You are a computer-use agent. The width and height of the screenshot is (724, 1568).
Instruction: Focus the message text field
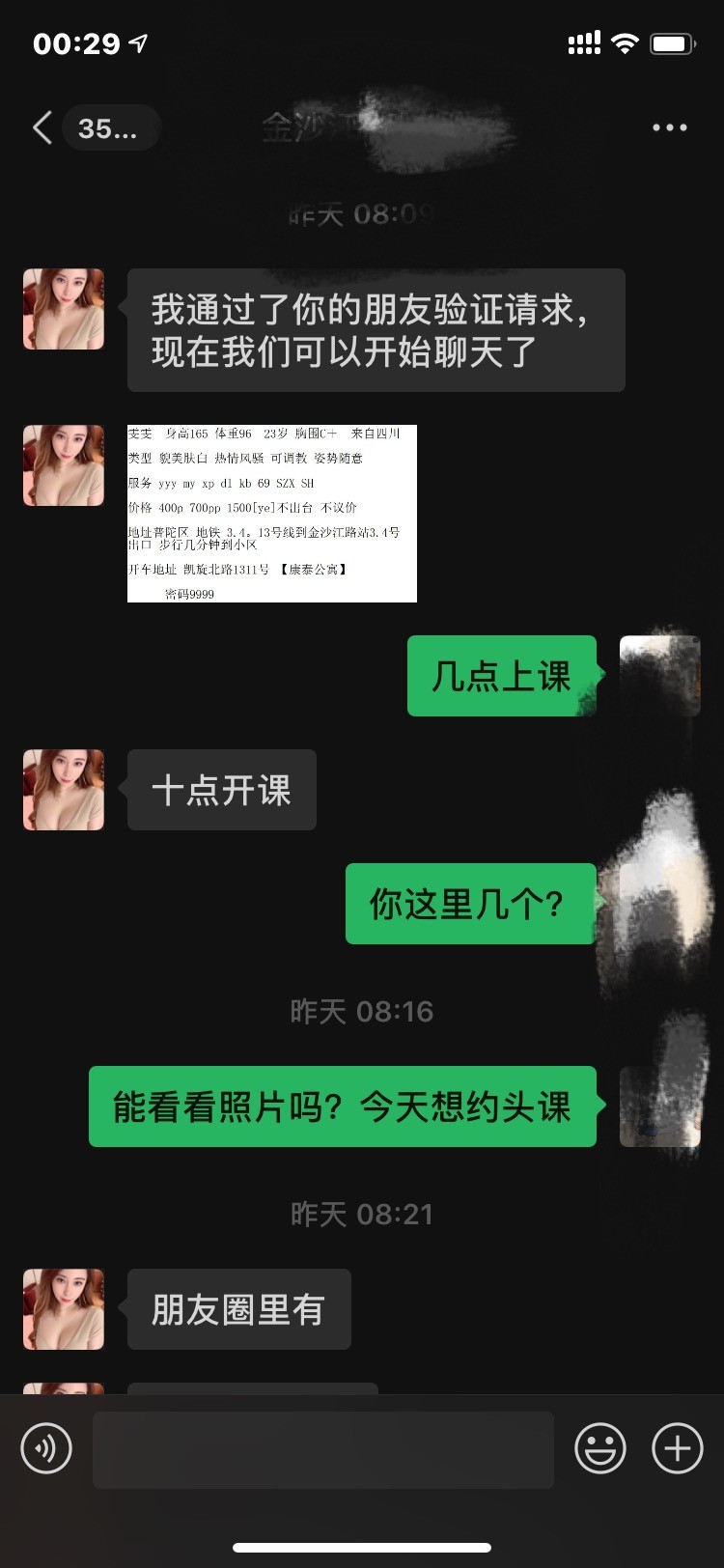pyautogui.click(x=322, y=1449)
